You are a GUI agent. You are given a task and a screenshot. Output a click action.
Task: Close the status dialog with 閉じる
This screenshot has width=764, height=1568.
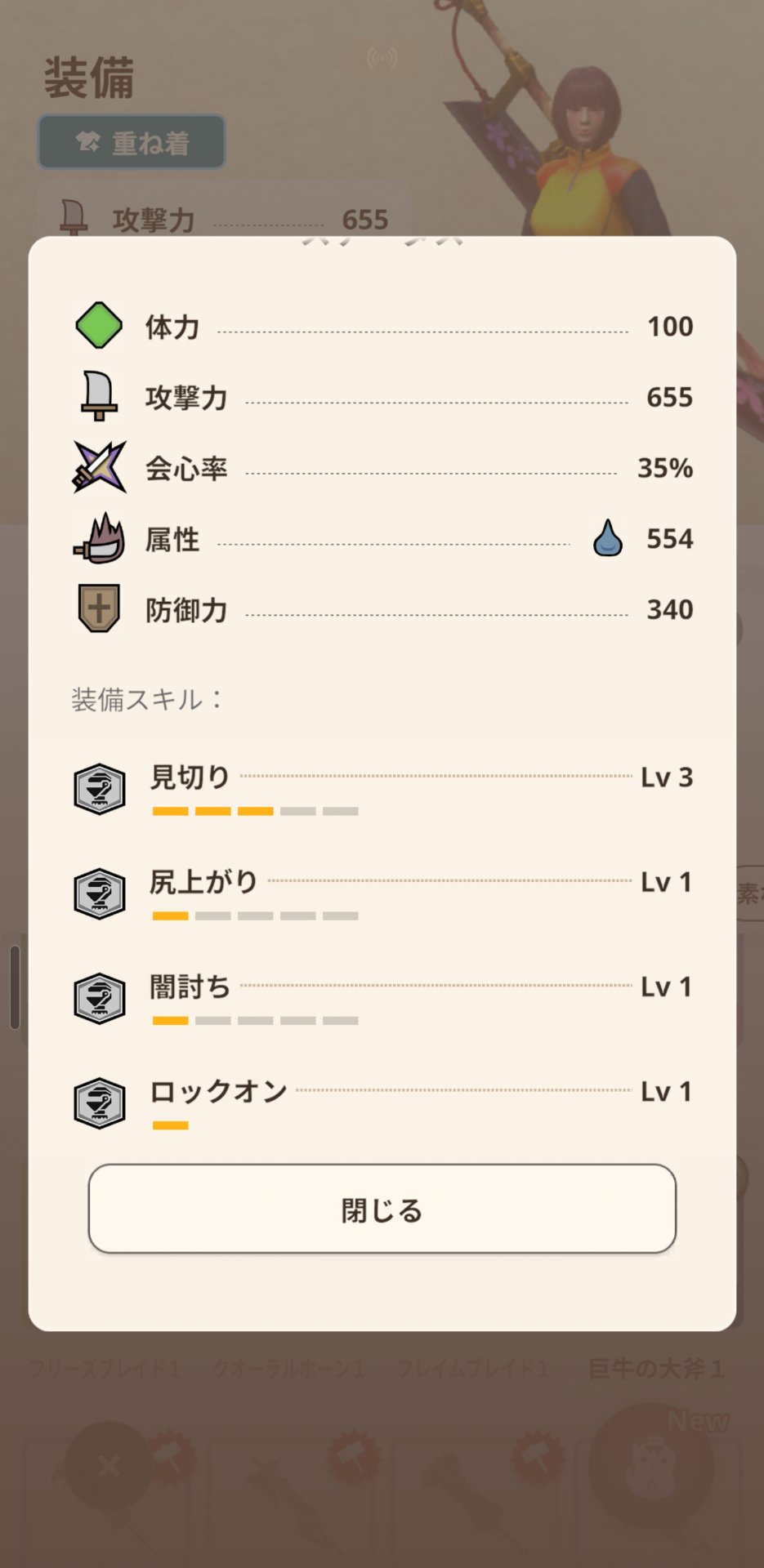tap(382, 1209)
